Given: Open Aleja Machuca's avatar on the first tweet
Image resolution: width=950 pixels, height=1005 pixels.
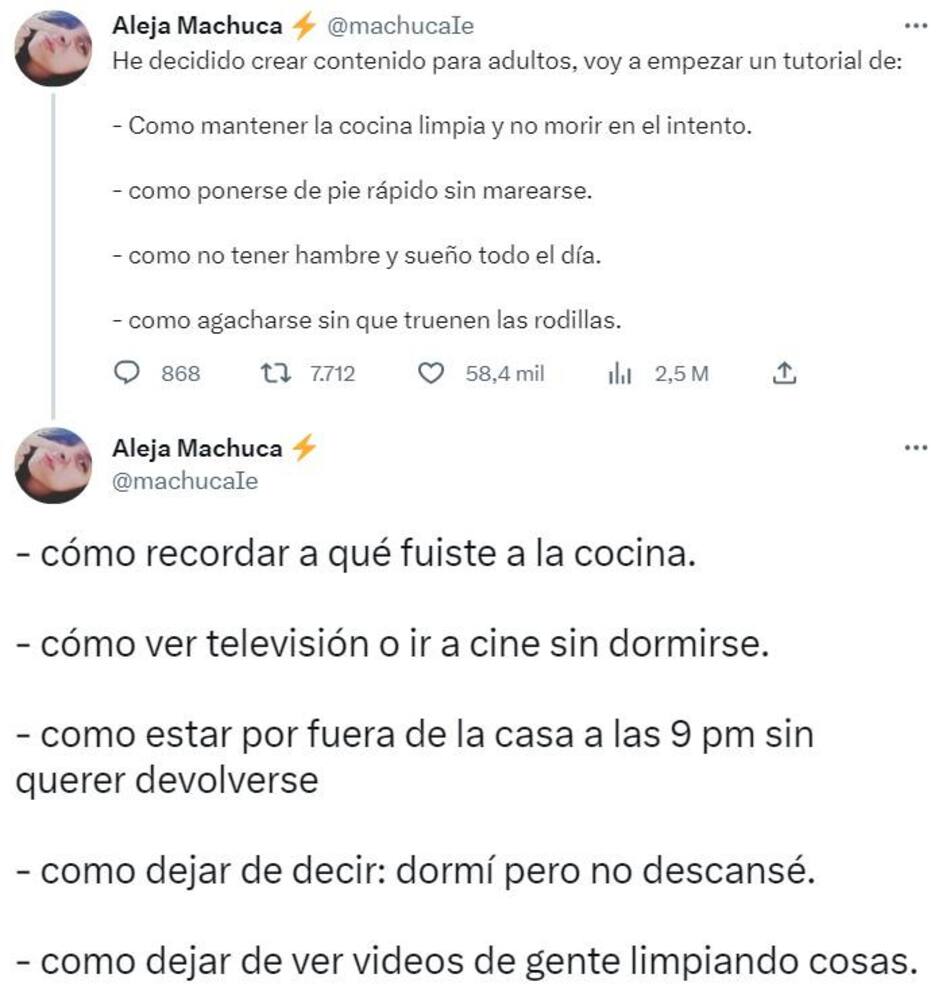Looking at the screenshot, I should pos(52,50).
